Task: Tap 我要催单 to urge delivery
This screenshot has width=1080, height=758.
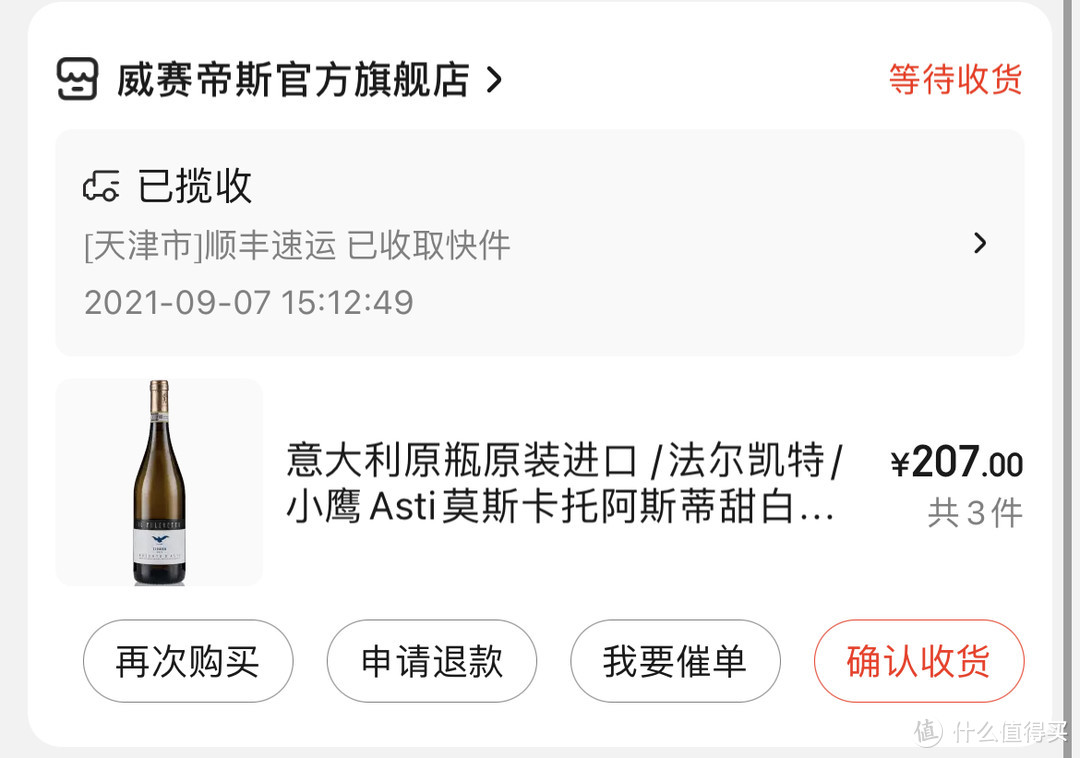Action: [x=675, y=661]
